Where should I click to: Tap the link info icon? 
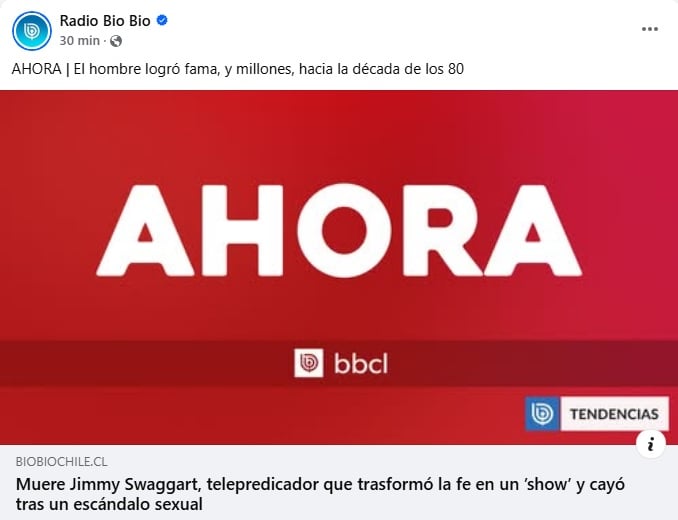[650, 443]
